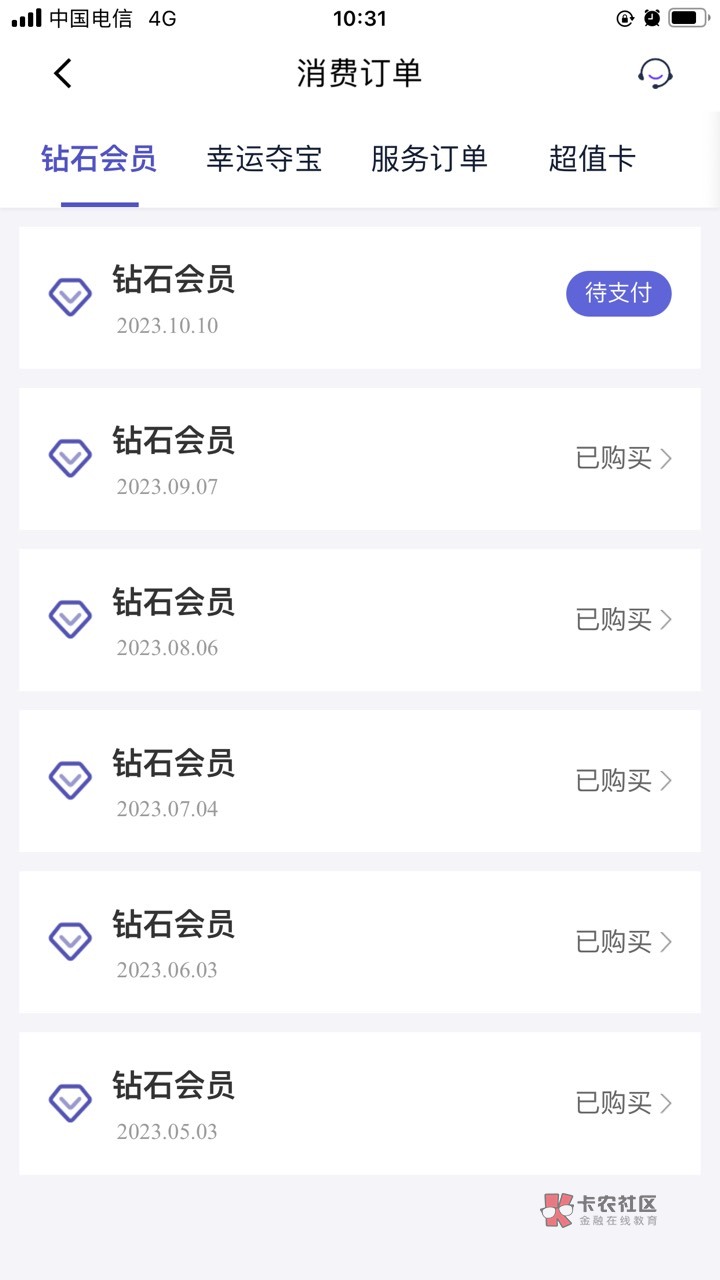
Task: View the 钻石会员 order dated 2023.06.03
Action: pyautogui.click(x=360, y=942)
